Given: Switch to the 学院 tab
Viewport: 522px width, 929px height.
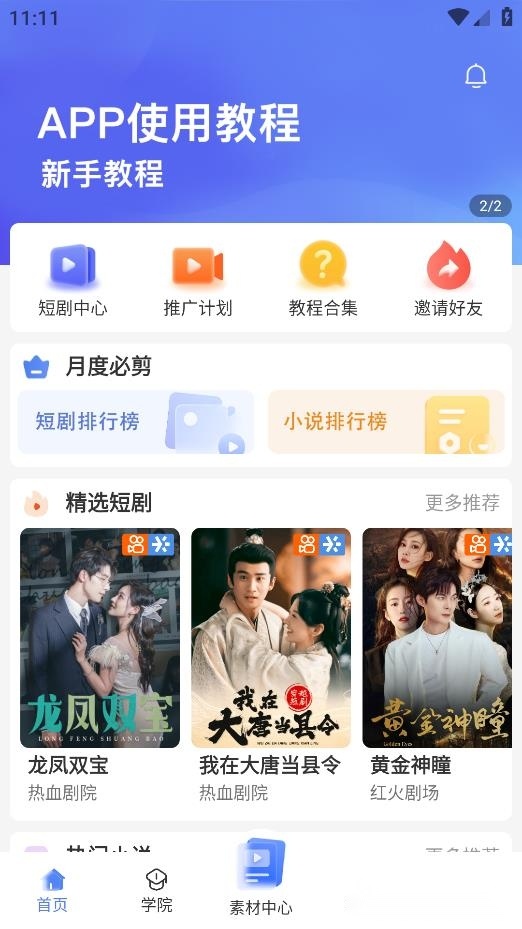Looking at the screenshot, I should coord(156,890).
